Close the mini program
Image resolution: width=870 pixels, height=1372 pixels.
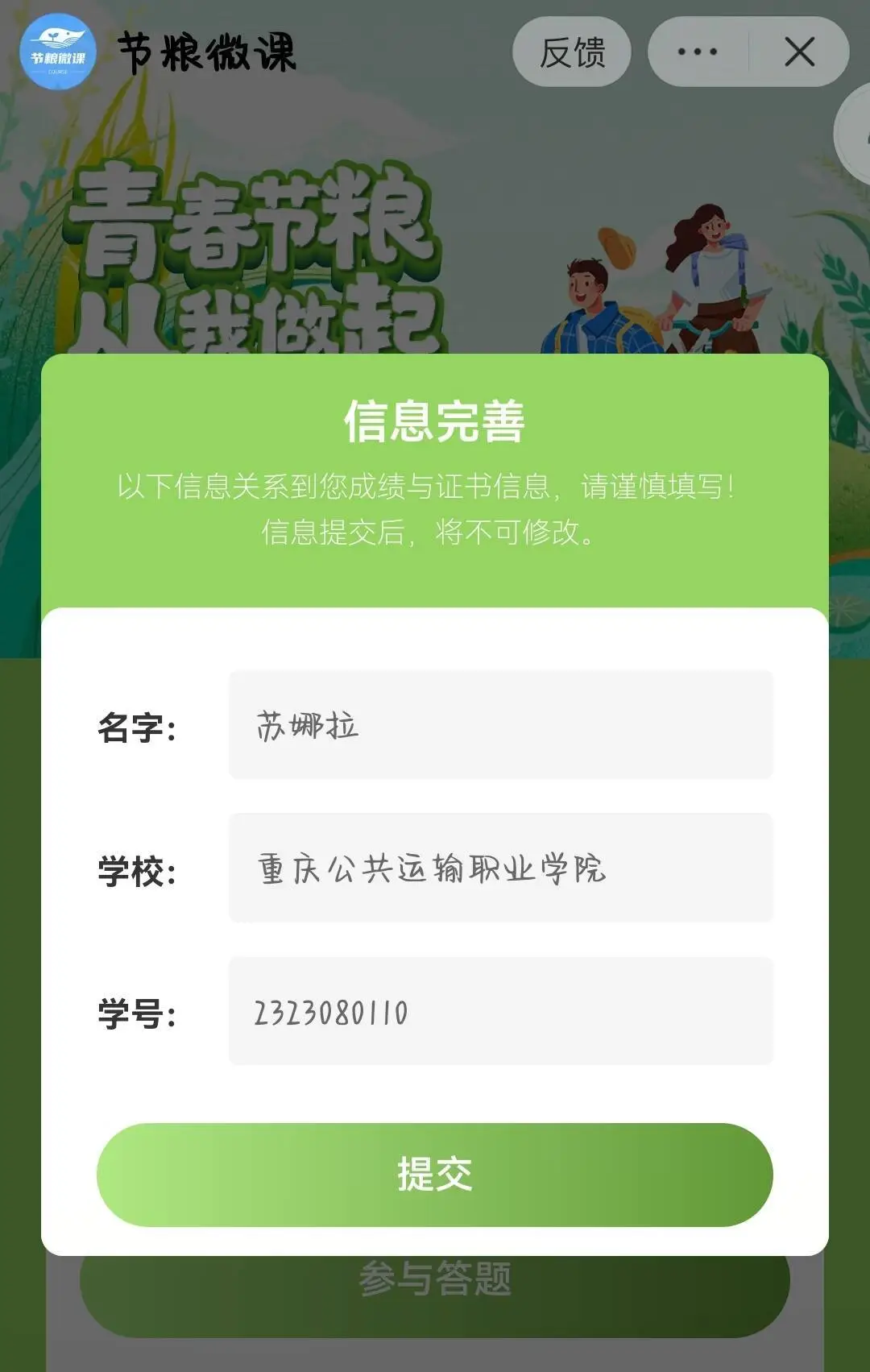coord(799,53)
